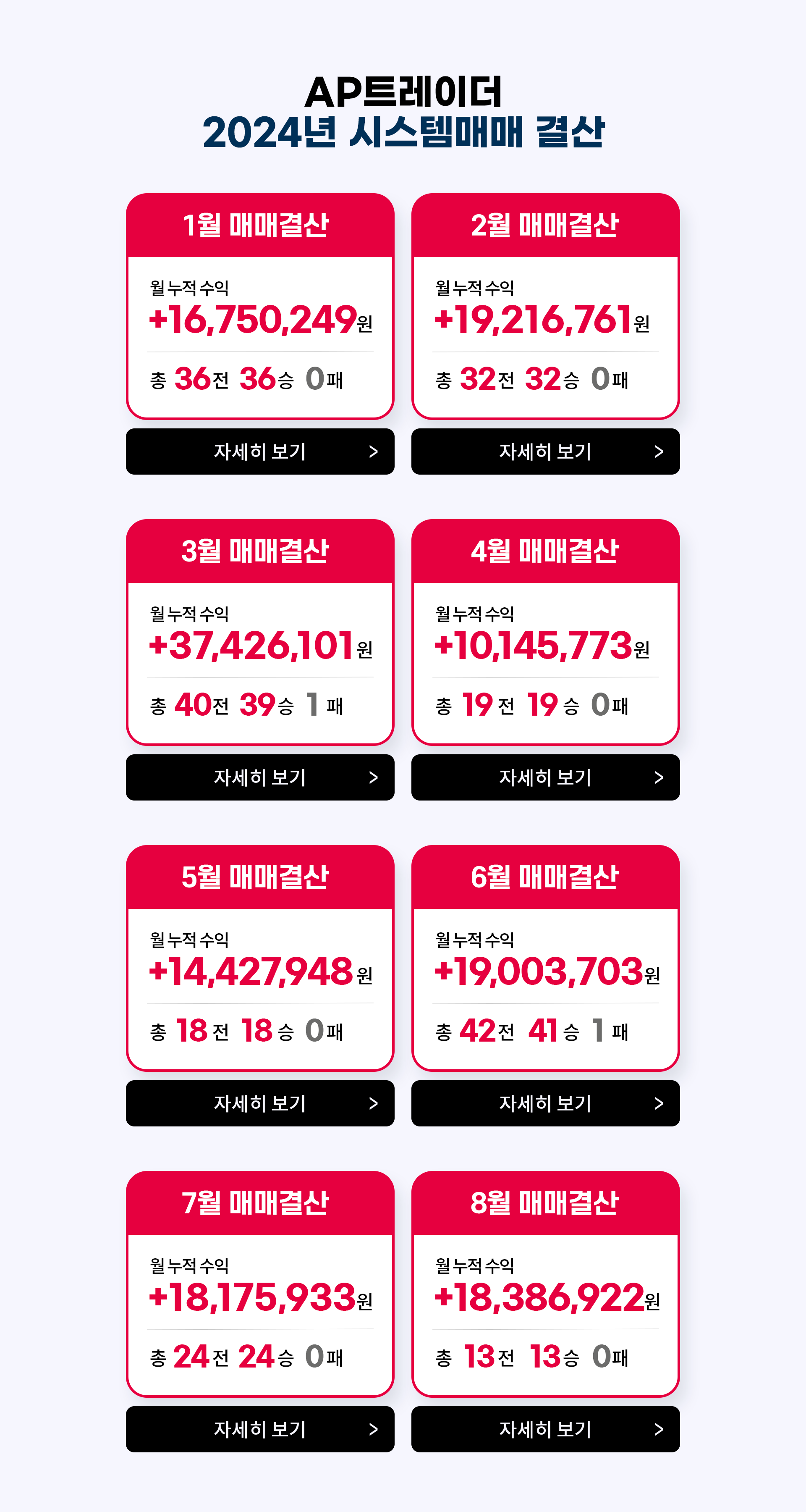This screenshot has width=806, height=1512.
Task: View 8월 매매결산 자세히 보기
Action: (545, 1429)
